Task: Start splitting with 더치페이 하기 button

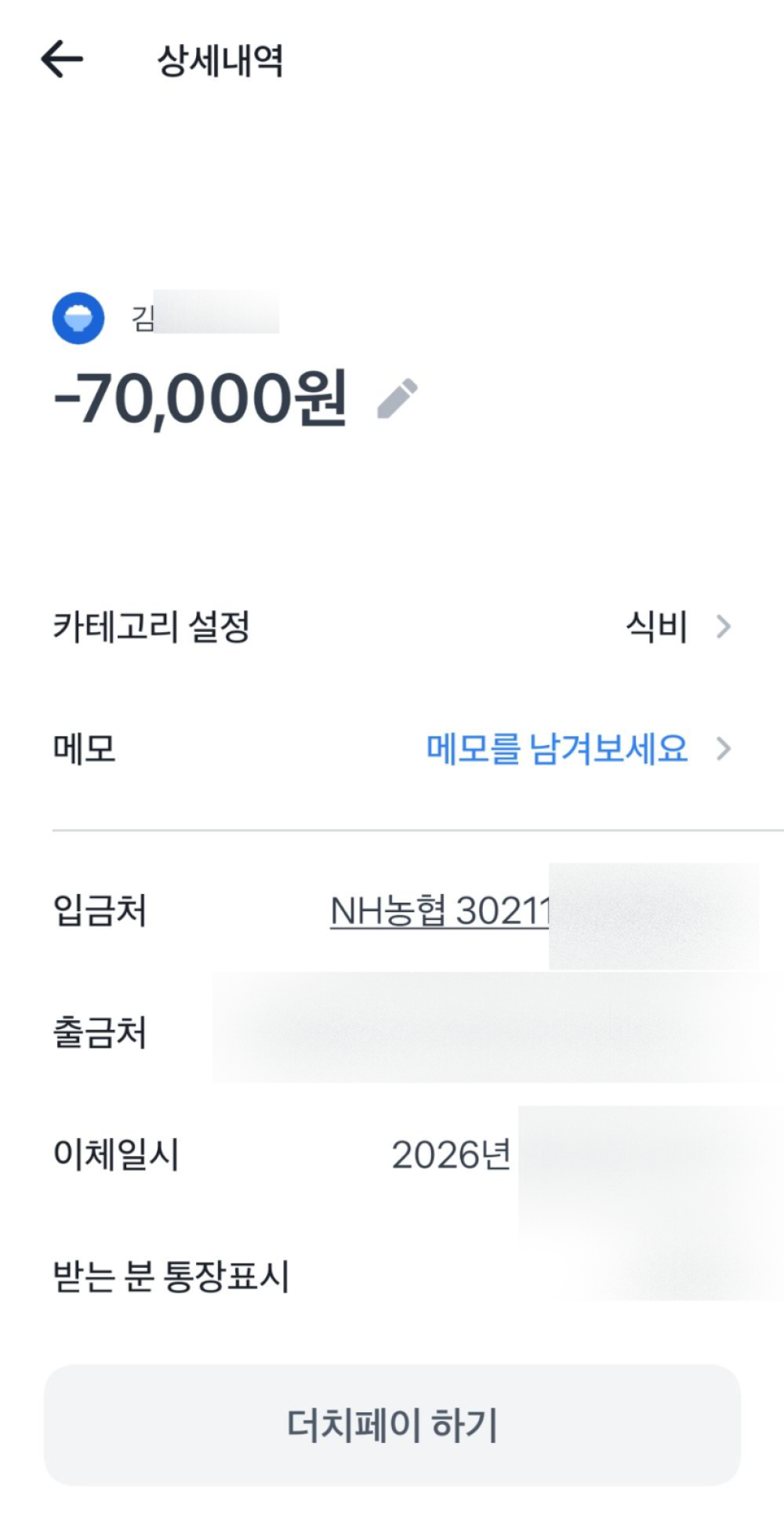Action: (392, 1424)
